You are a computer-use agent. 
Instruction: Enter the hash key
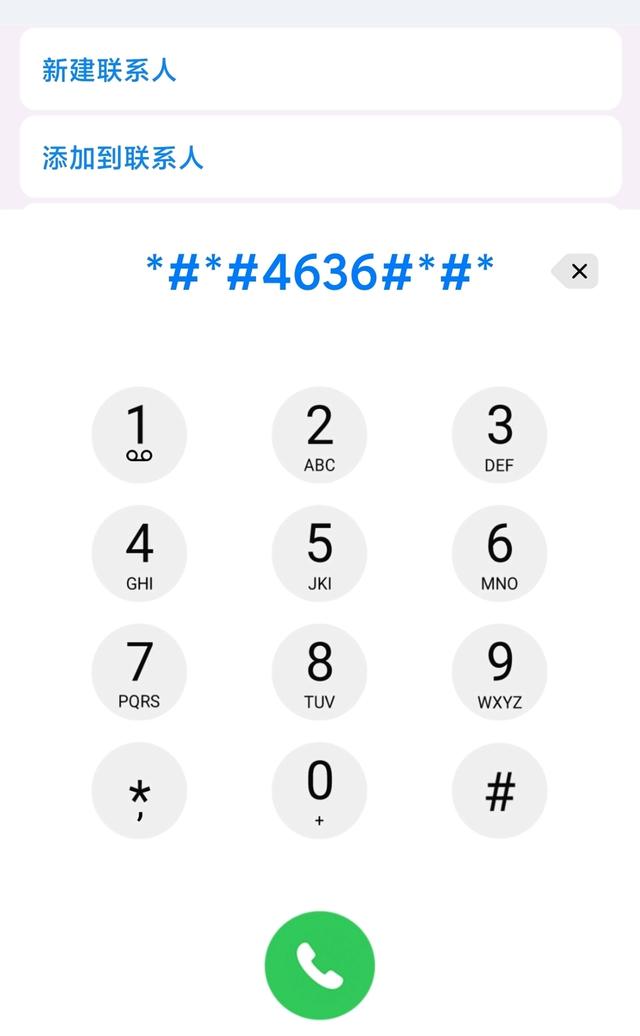click(x=499, y=791)
